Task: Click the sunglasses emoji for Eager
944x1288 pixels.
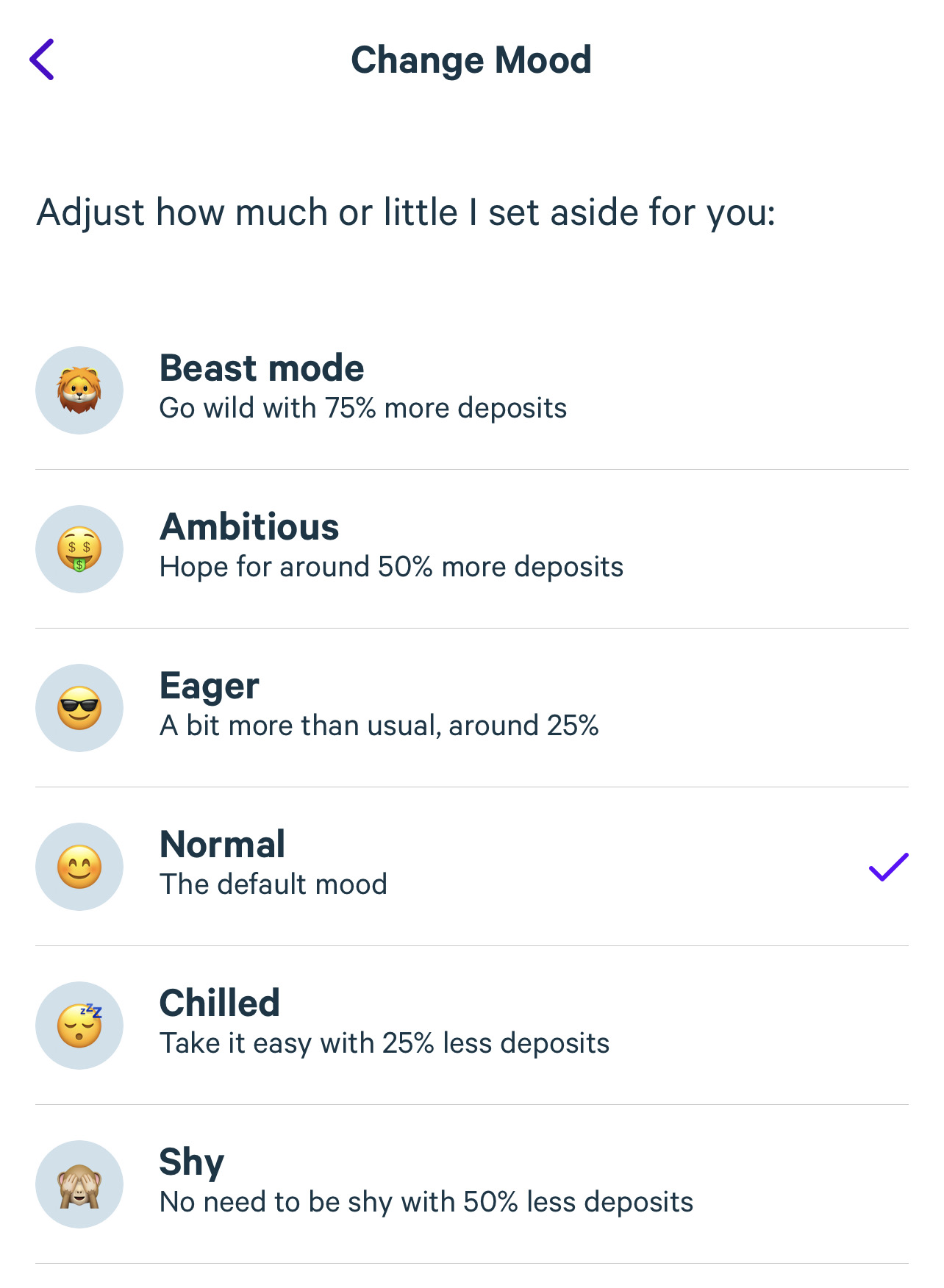Action: coord(79,707)
